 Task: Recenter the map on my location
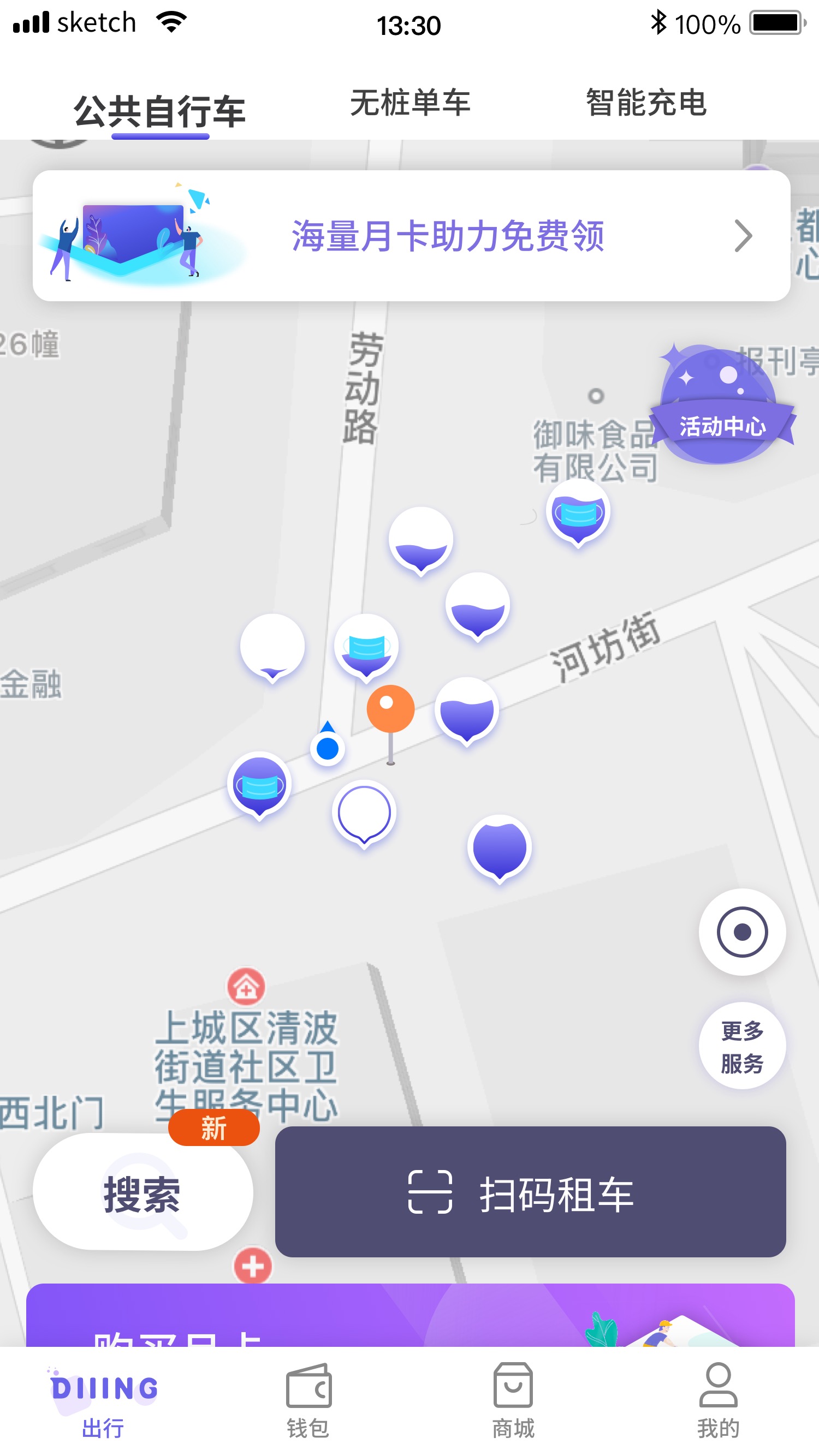(x=742, y=932)
